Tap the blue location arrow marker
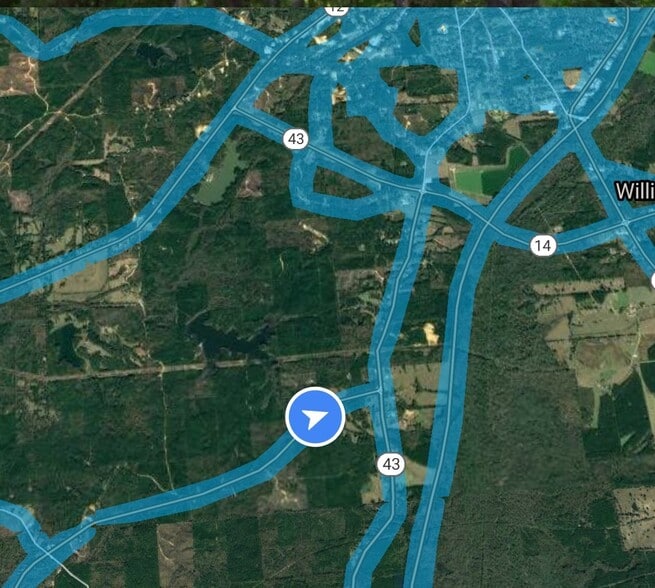 (x=316, y=418)
